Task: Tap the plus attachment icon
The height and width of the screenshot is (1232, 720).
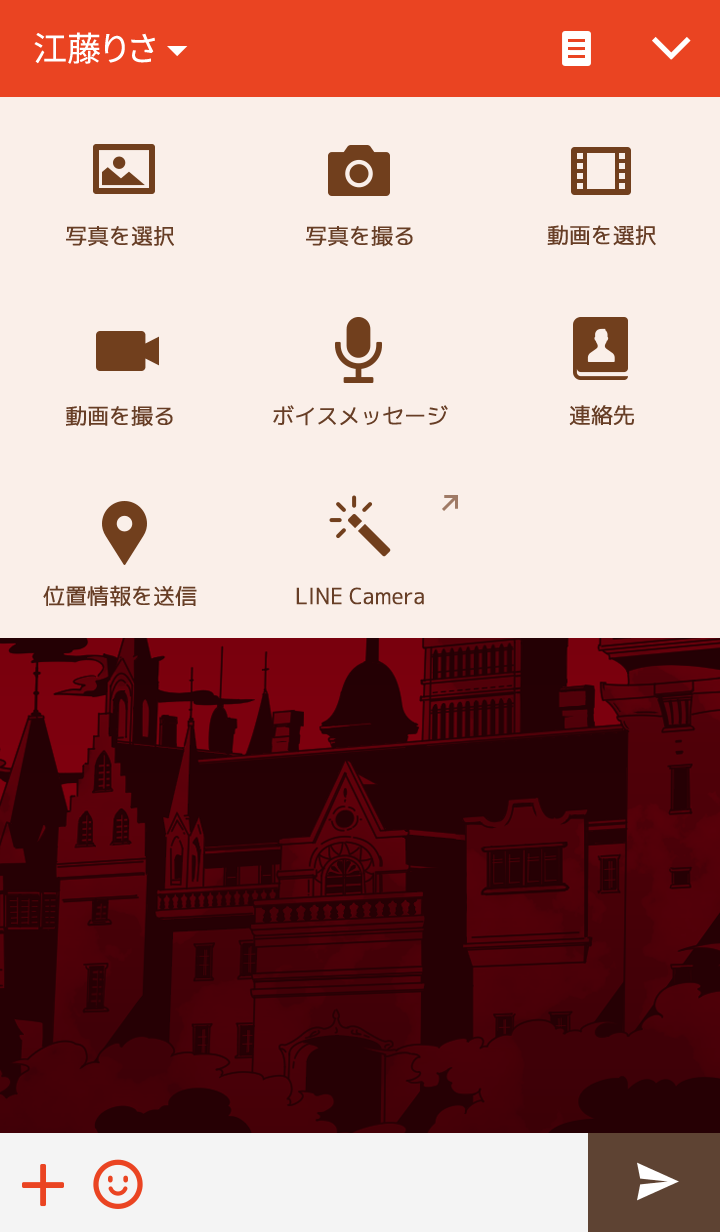Action: point(43,1185)
